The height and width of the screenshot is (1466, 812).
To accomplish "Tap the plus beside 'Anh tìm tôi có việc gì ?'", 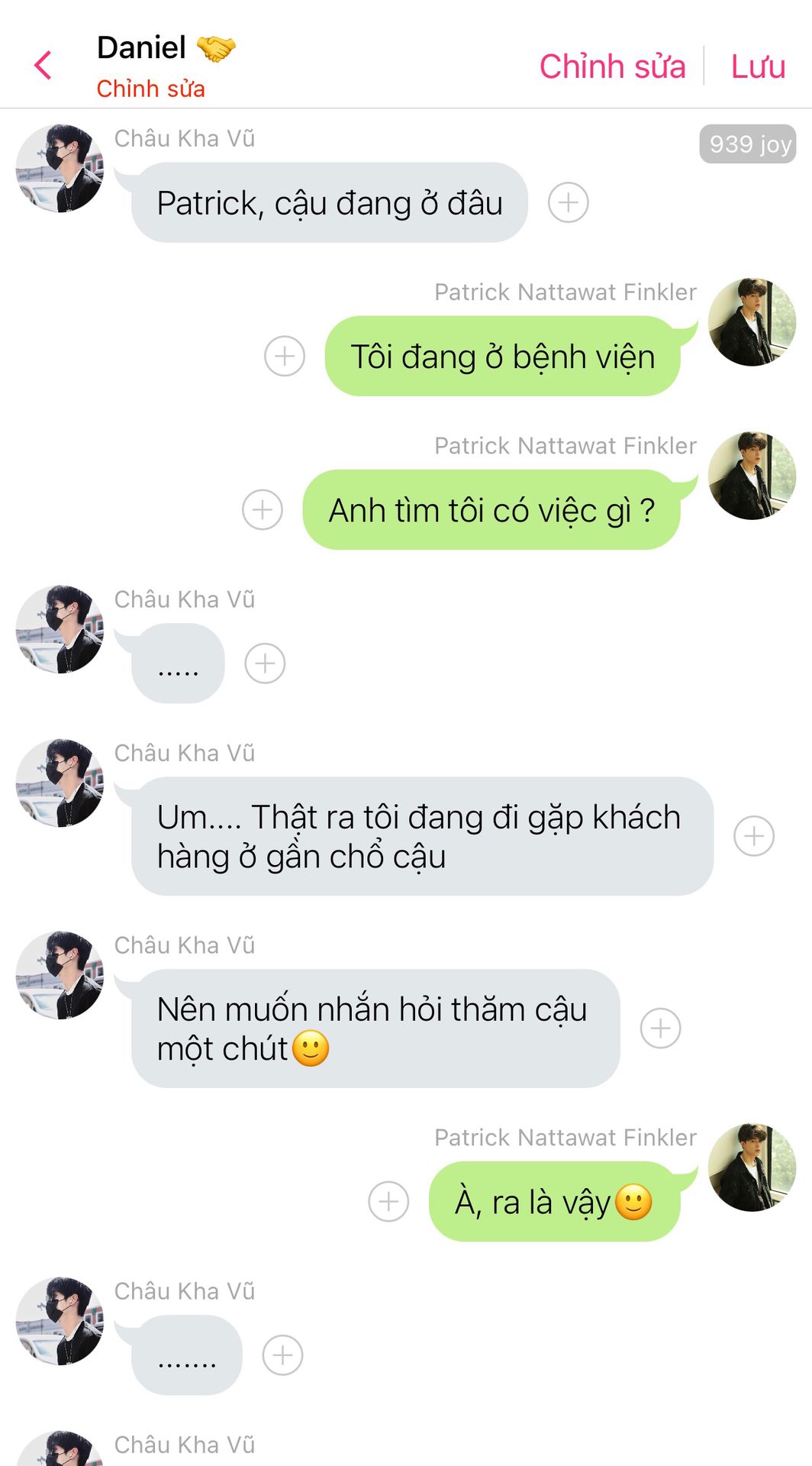I will [x=263, y=510].
